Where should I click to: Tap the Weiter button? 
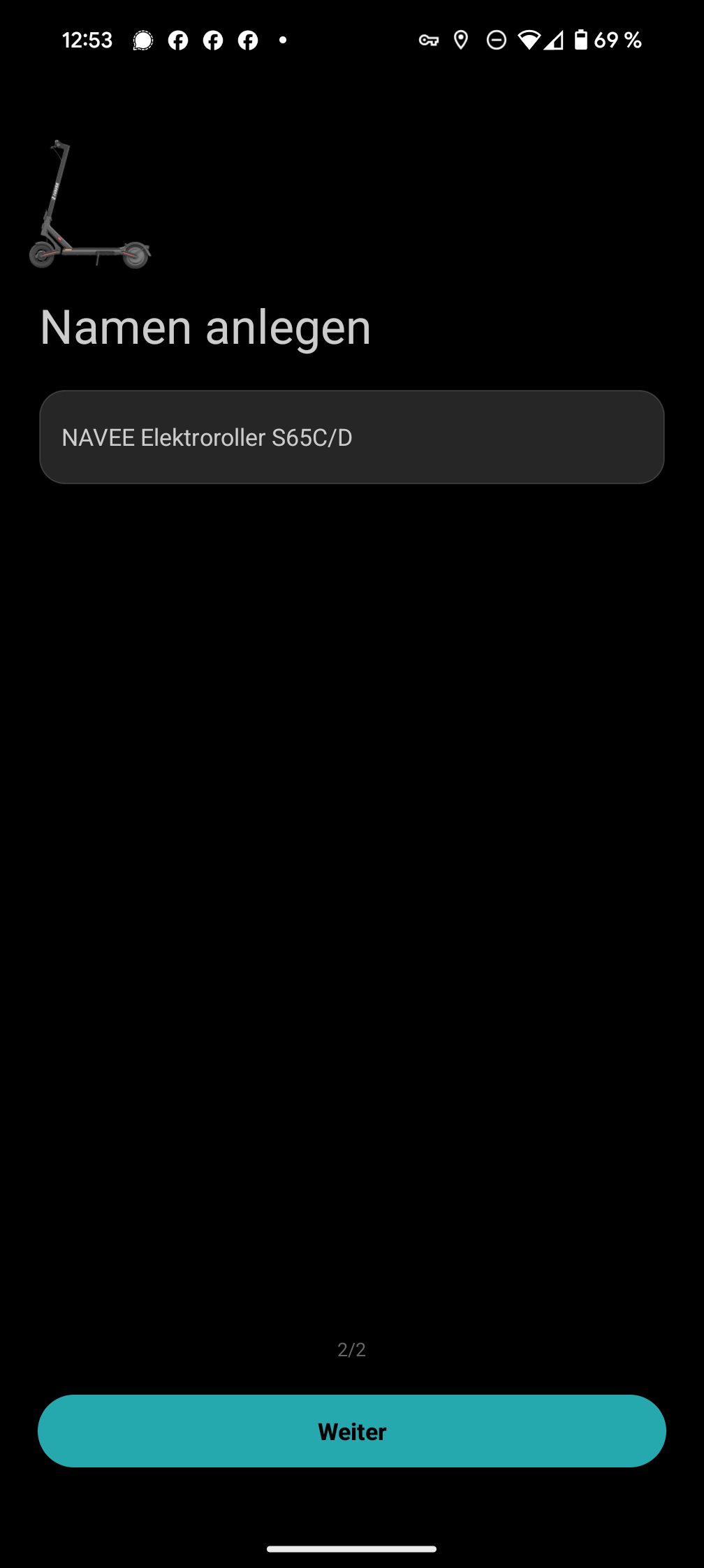[x=352, y=1431]
